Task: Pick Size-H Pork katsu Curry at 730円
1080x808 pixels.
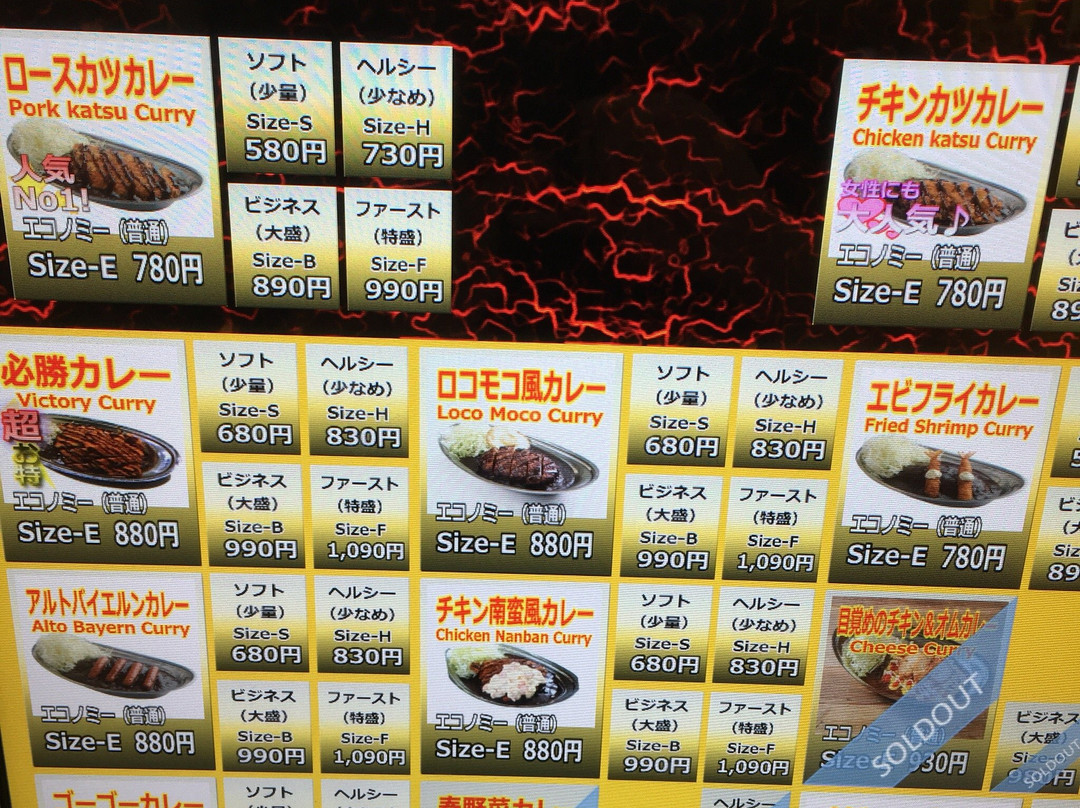Action: pos(396,110)
